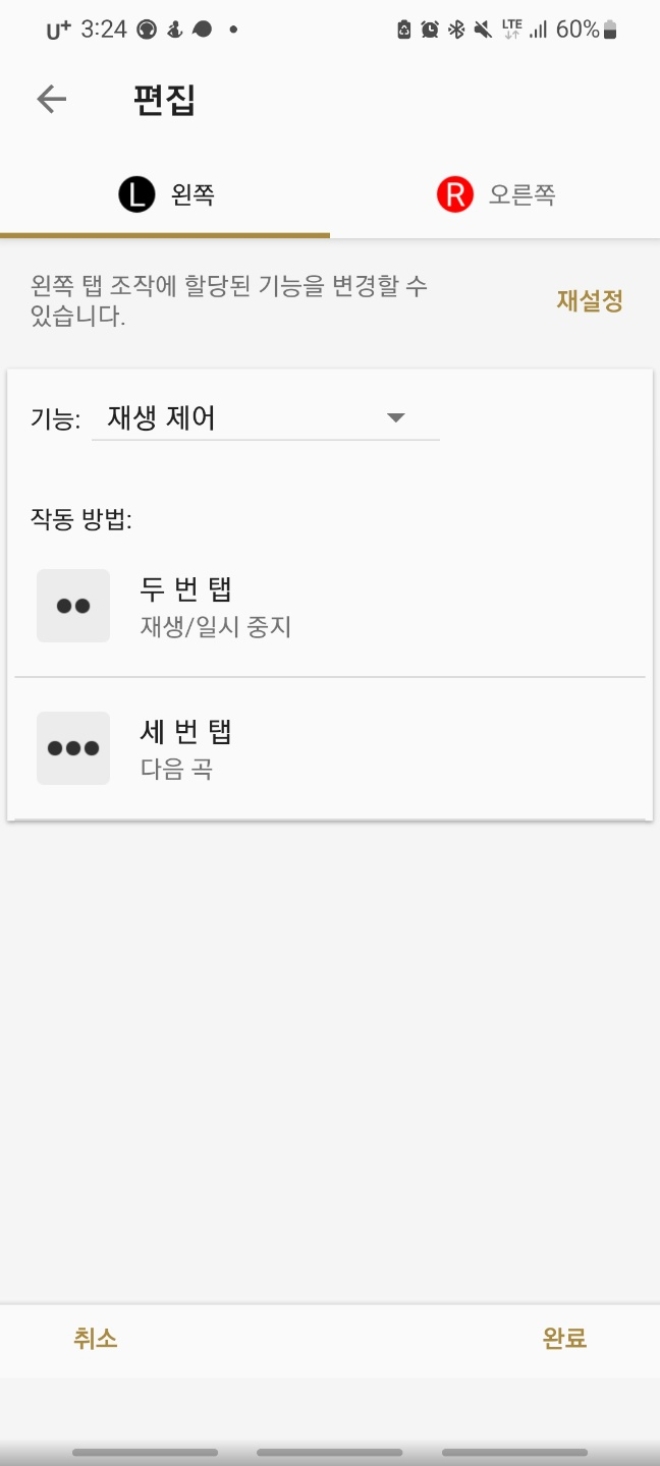660x1466 pixels.
Task: Tap 취소 to cancel editing
Action: (95, 1339)
